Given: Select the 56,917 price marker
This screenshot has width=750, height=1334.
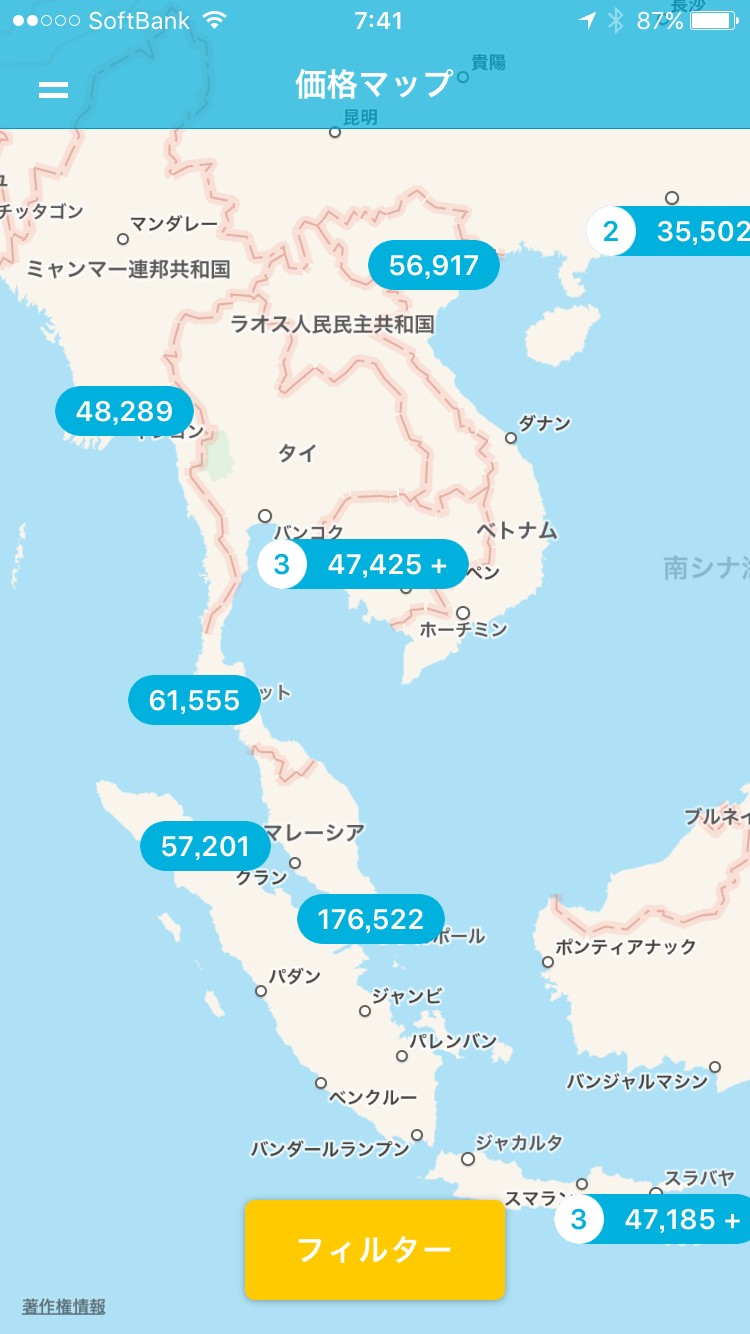Looking at the screenshot, I should click(434, 266).
